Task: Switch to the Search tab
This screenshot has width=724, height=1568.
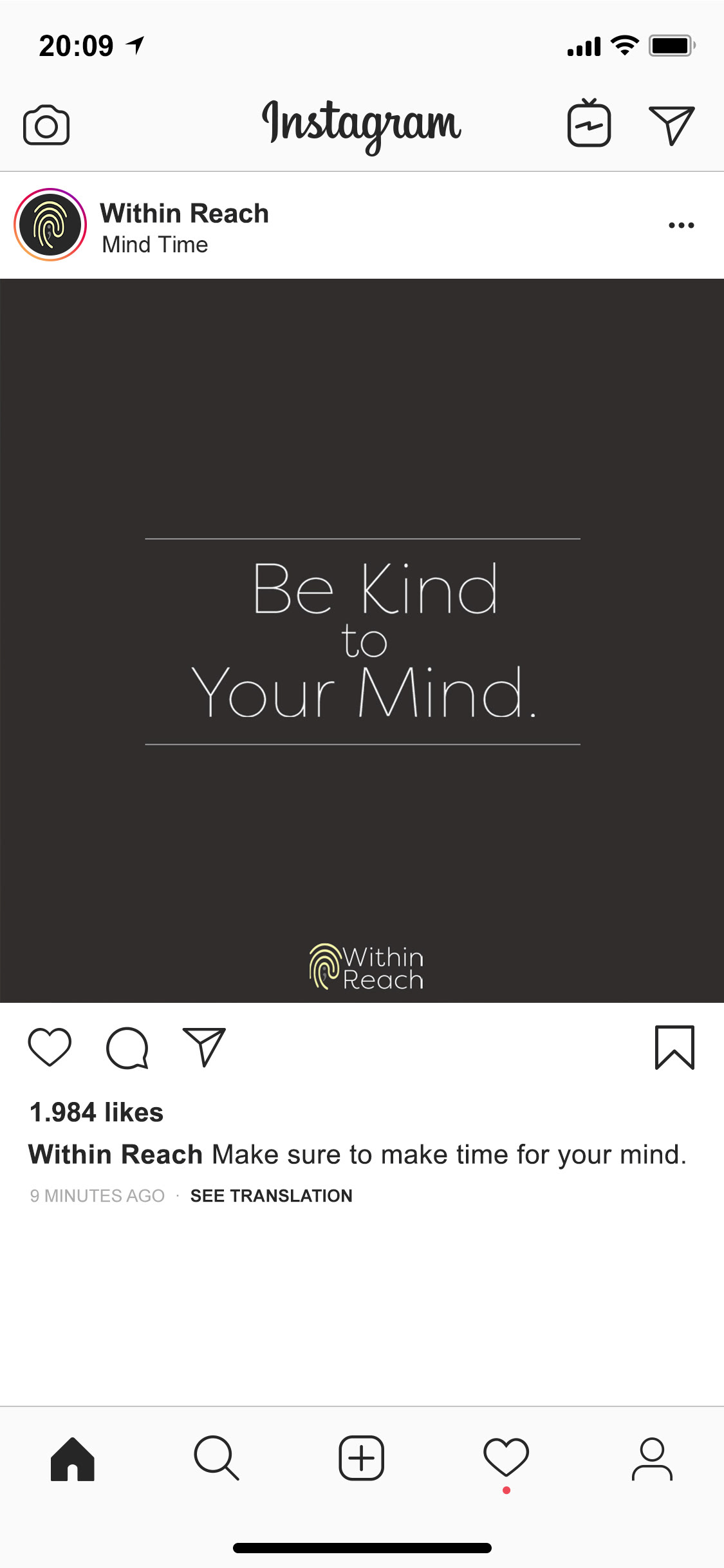Action: click(217, 1458)
